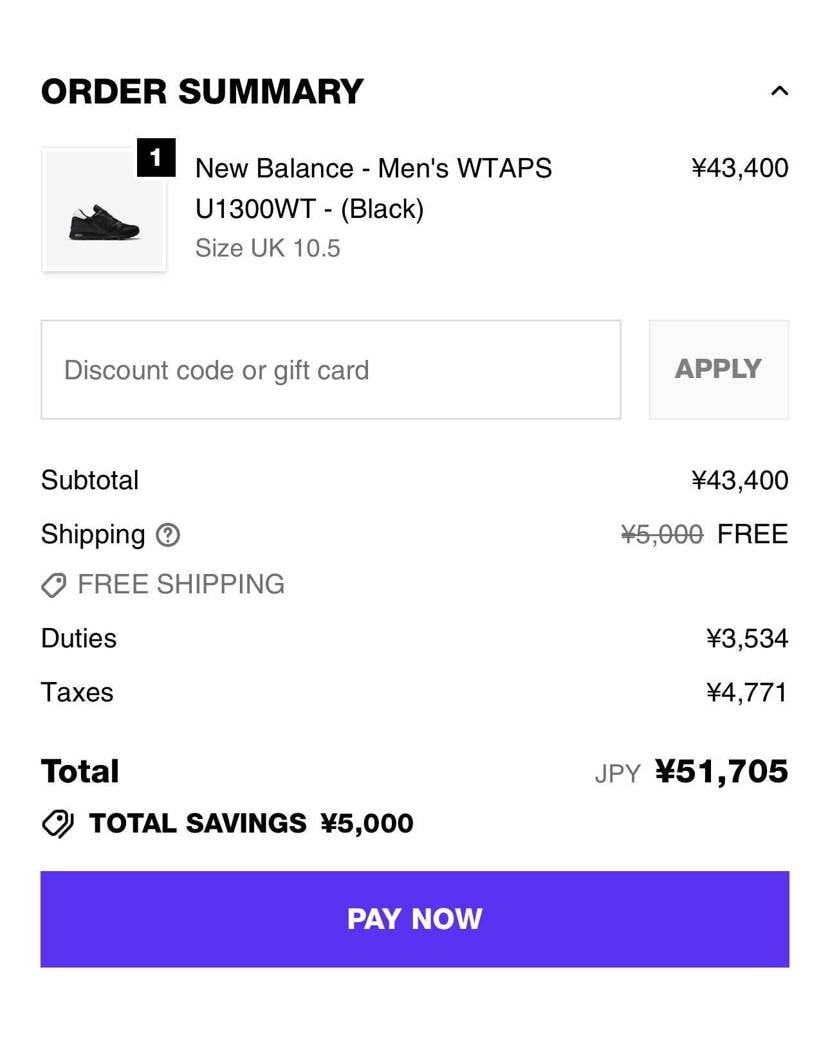The image size is (830, 1046).
Task: Click inside the discount code field
Action: [x=330, y=369]
